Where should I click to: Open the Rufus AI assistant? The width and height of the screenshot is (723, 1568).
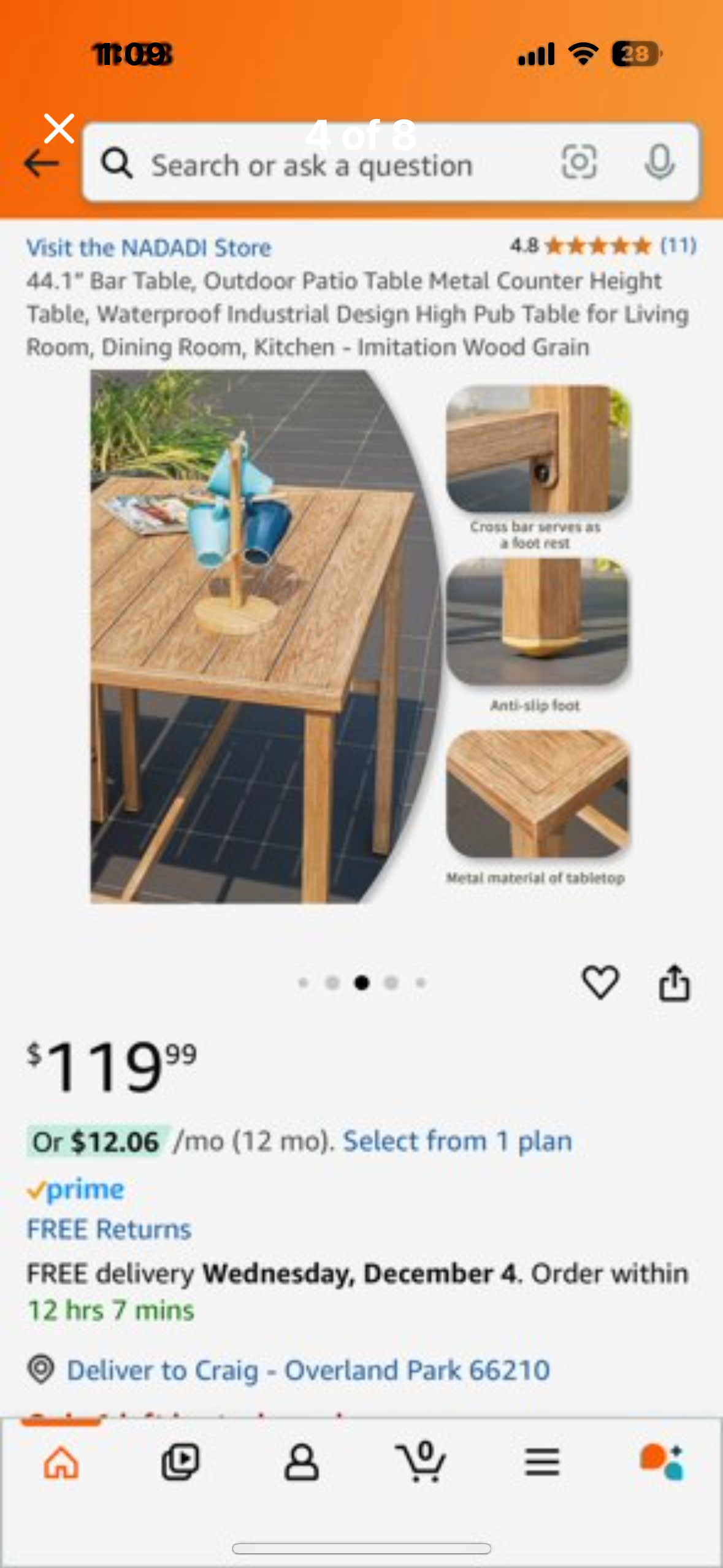tap(662, 1462)
